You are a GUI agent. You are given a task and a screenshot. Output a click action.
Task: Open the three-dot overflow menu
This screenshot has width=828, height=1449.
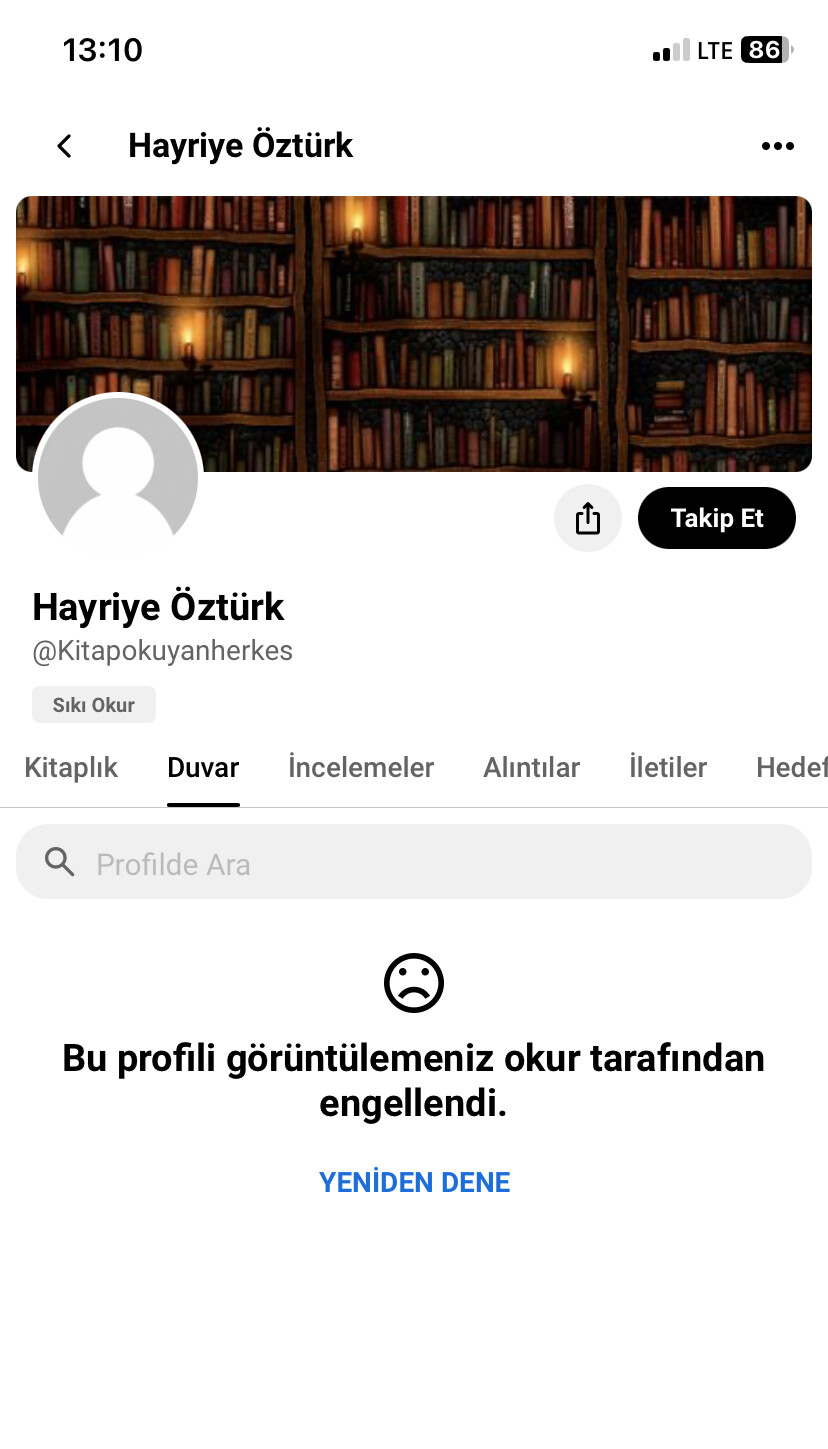(777, 146)
